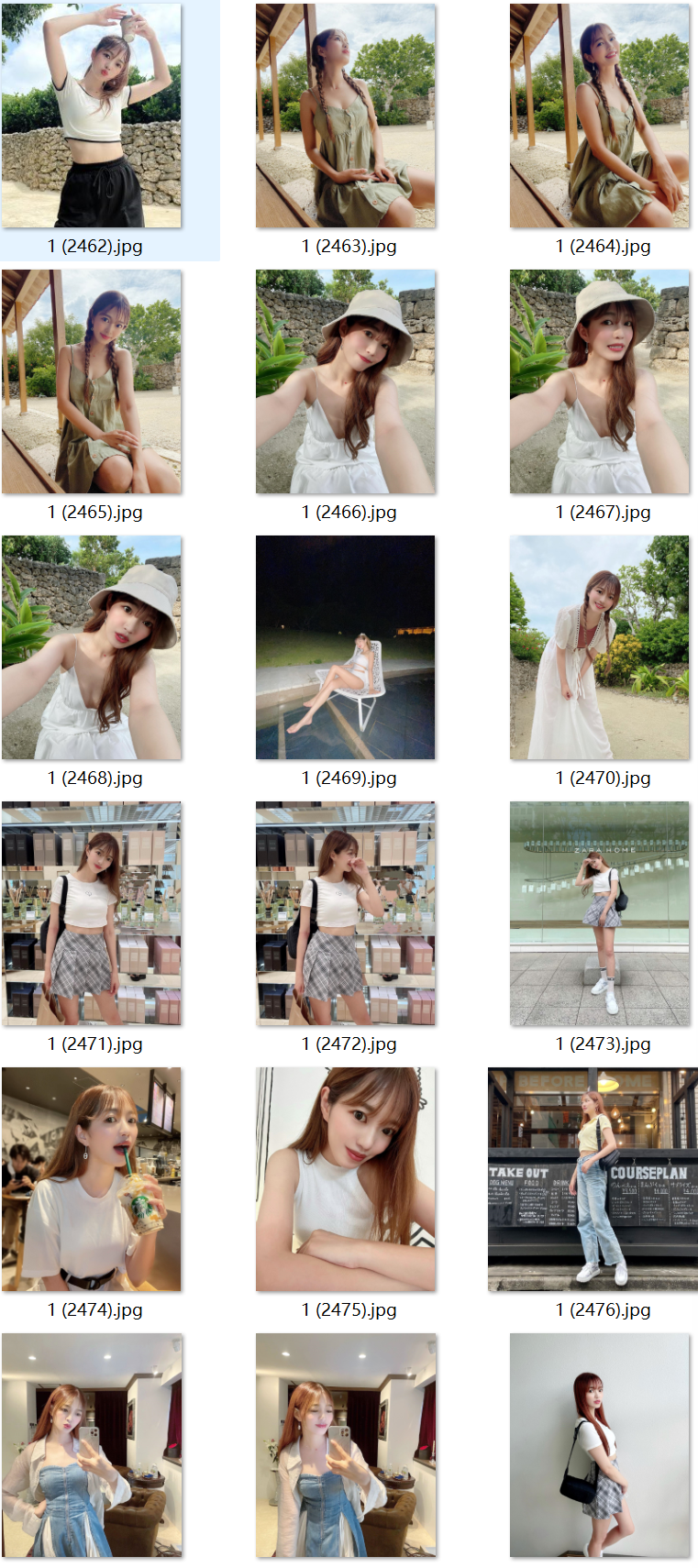Image resolution: width=698 pixels, height=1568 pixels.
Task: Select 1 (2466).jpg in the grid
Action: click(346, 381)
